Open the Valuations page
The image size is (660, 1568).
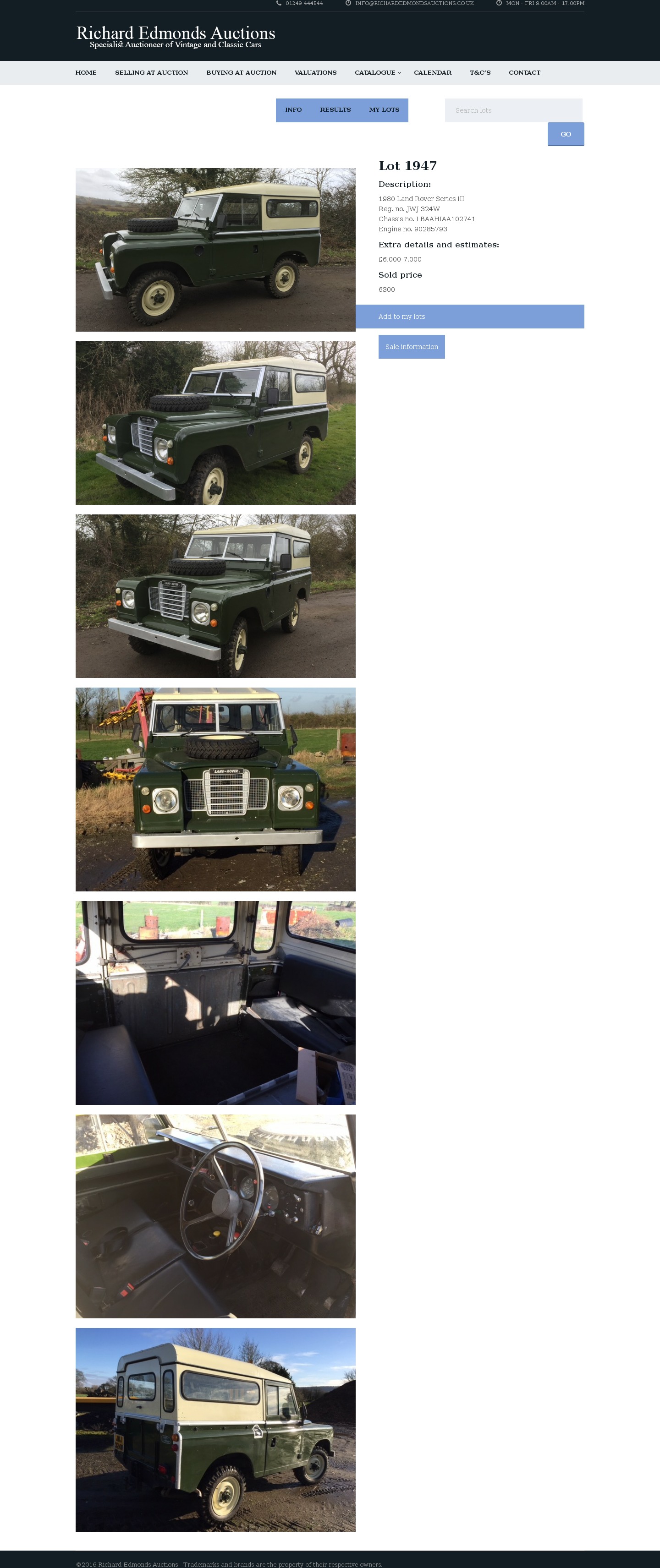point(315,72)
